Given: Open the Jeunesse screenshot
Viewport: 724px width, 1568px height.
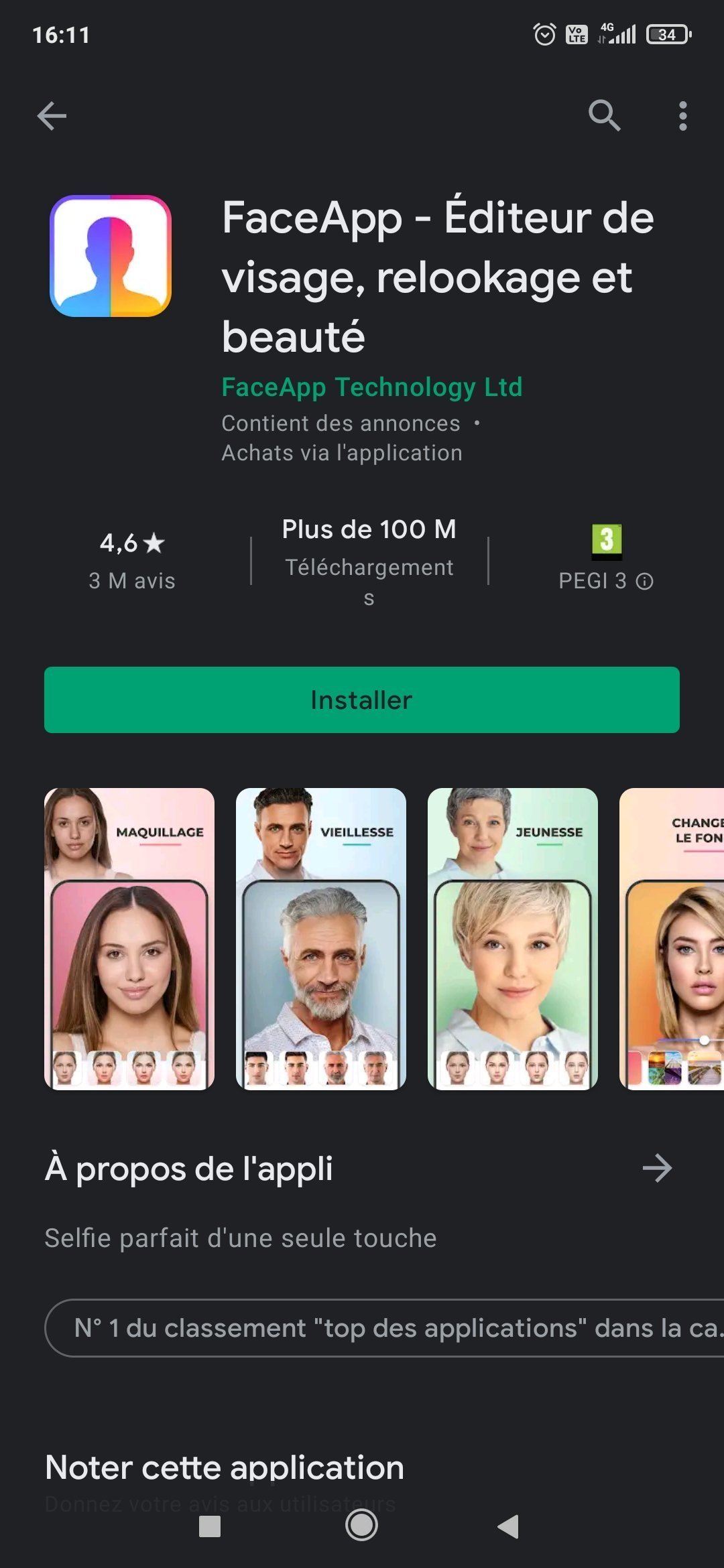Looking at the screenshot, I should pyautogui.click(x=513, y=939).
